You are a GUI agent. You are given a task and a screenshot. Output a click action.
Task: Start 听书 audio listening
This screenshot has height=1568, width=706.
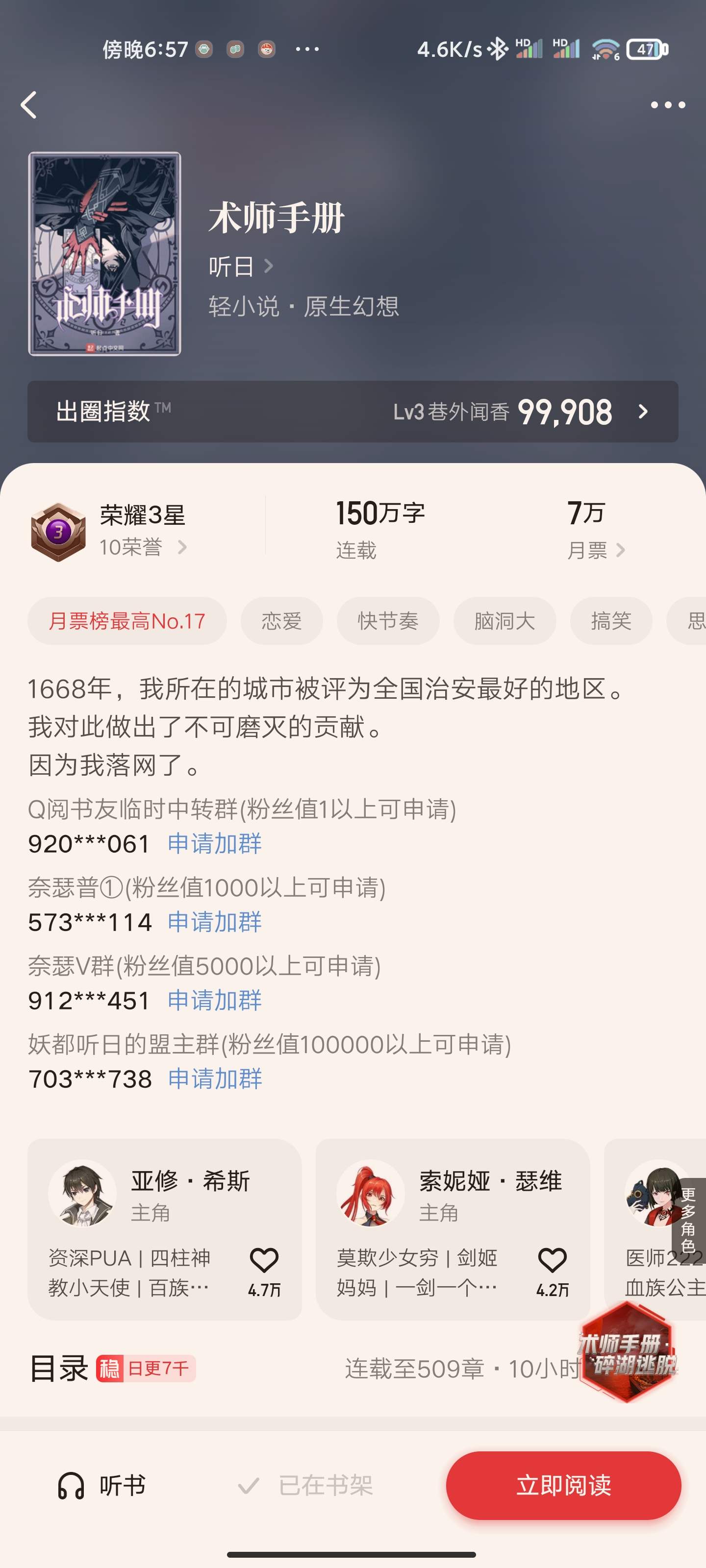(x=101, y=1486)
